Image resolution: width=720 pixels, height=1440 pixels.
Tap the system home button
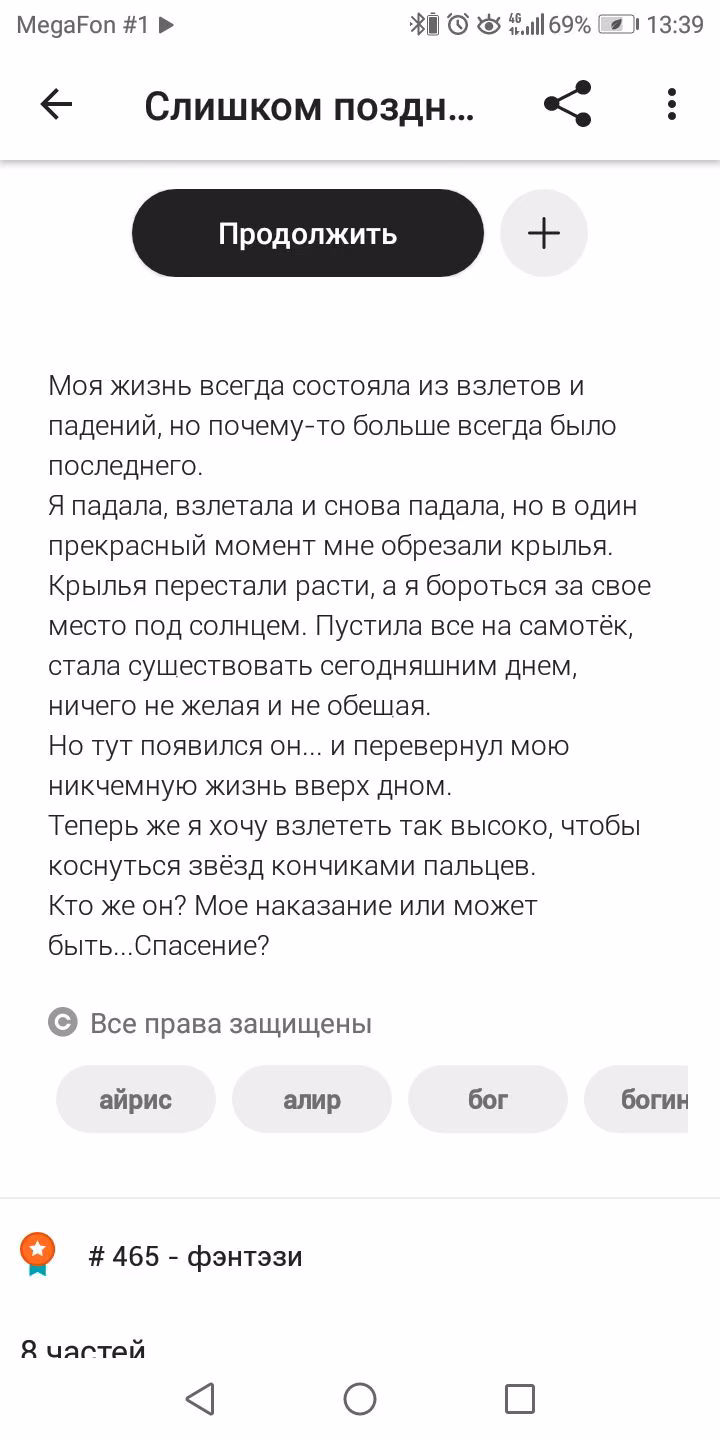pos(360,1398)
